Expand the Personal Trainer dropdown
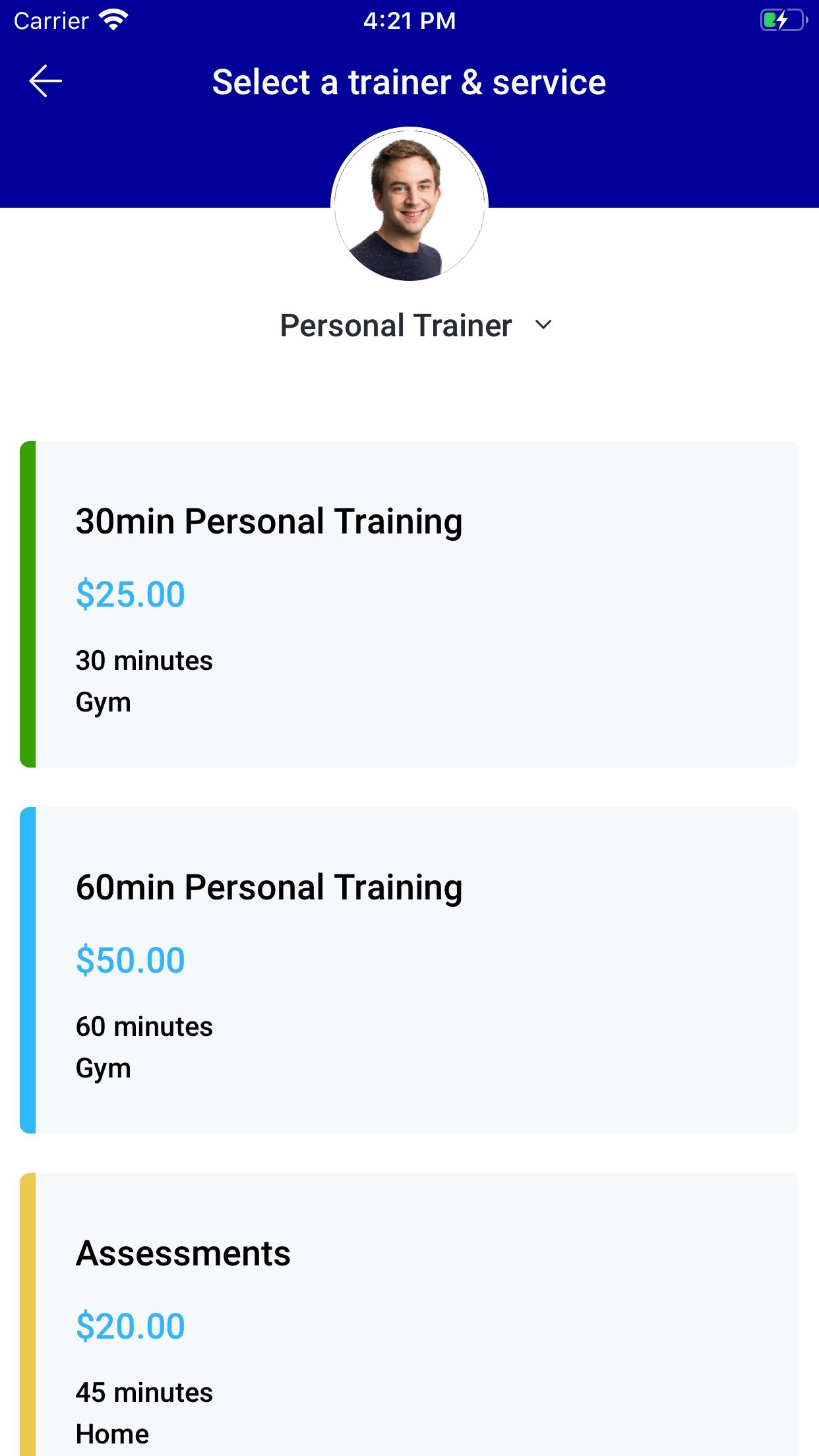Image resolution: width=819 pixels, height=1456 pixels. click(x=415, y=326)
